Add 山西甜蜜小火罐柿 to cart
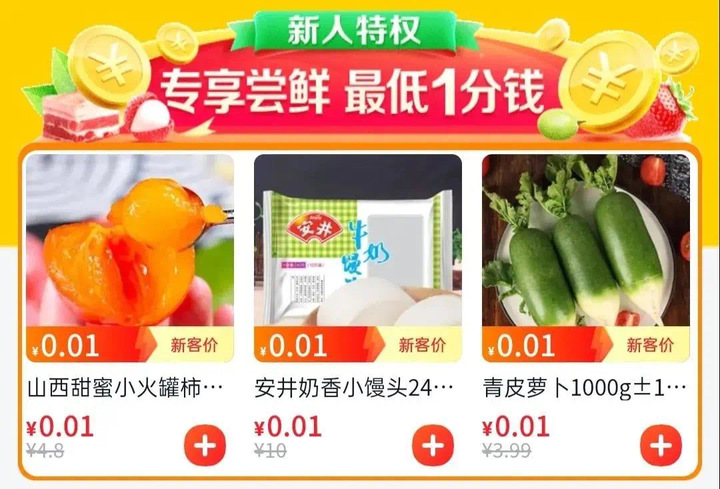The height and width of the screenshot is (489, 720). 205,445
